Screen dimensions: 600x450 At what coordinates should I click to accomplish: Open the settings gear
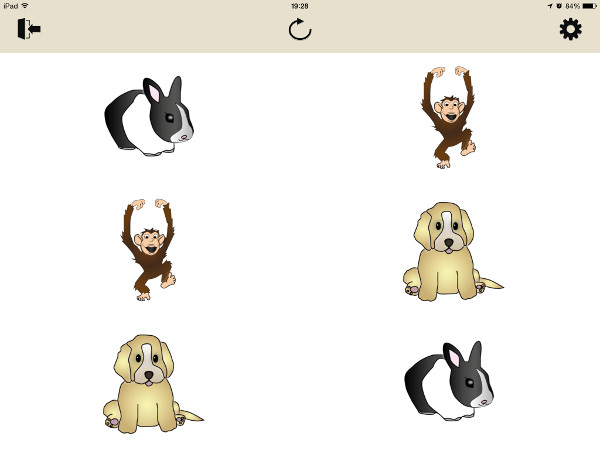point(570,29)
